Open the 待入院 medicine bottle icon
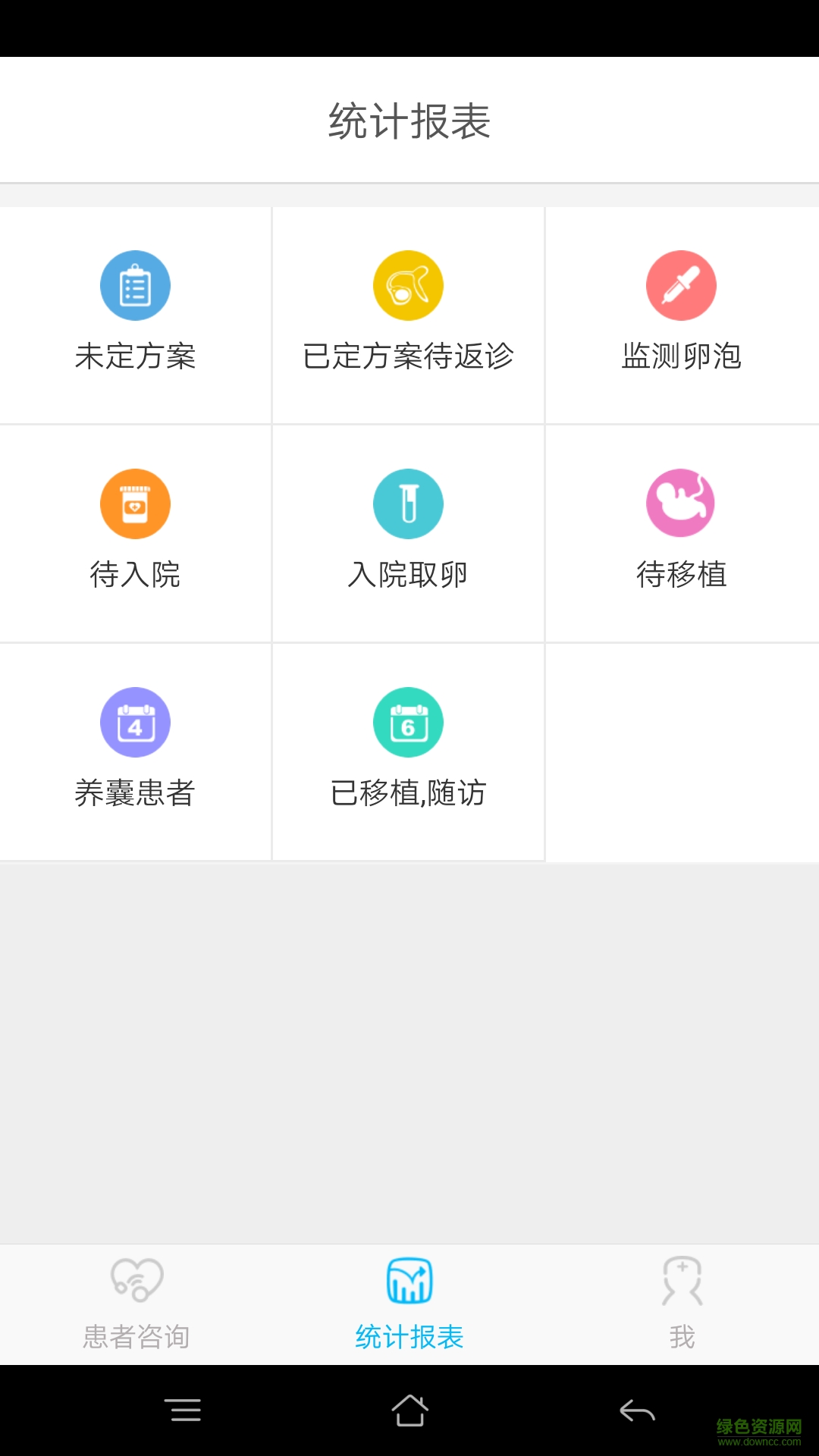 click(x=135, y=503)
